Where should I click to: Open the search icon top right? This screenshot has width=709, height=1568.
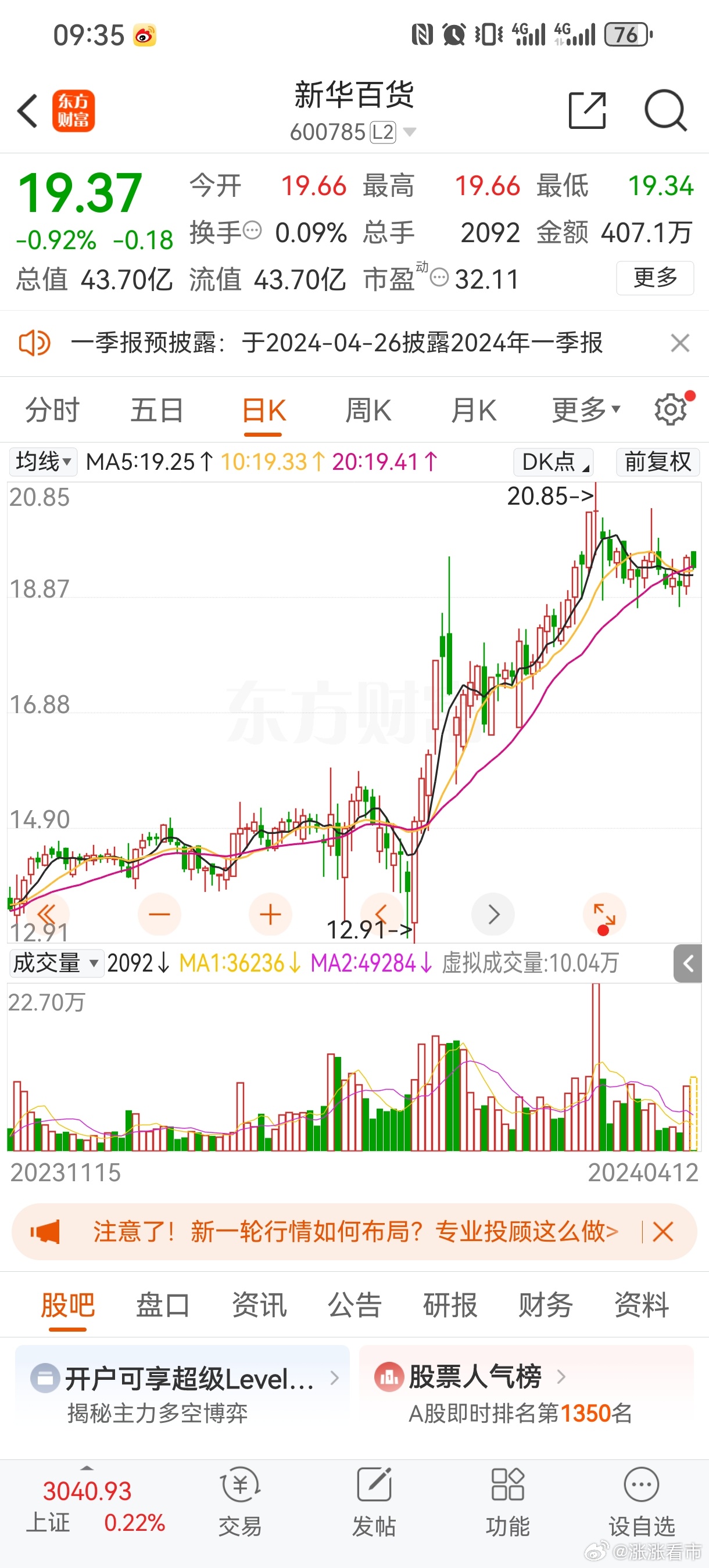(x=665, y=111)
